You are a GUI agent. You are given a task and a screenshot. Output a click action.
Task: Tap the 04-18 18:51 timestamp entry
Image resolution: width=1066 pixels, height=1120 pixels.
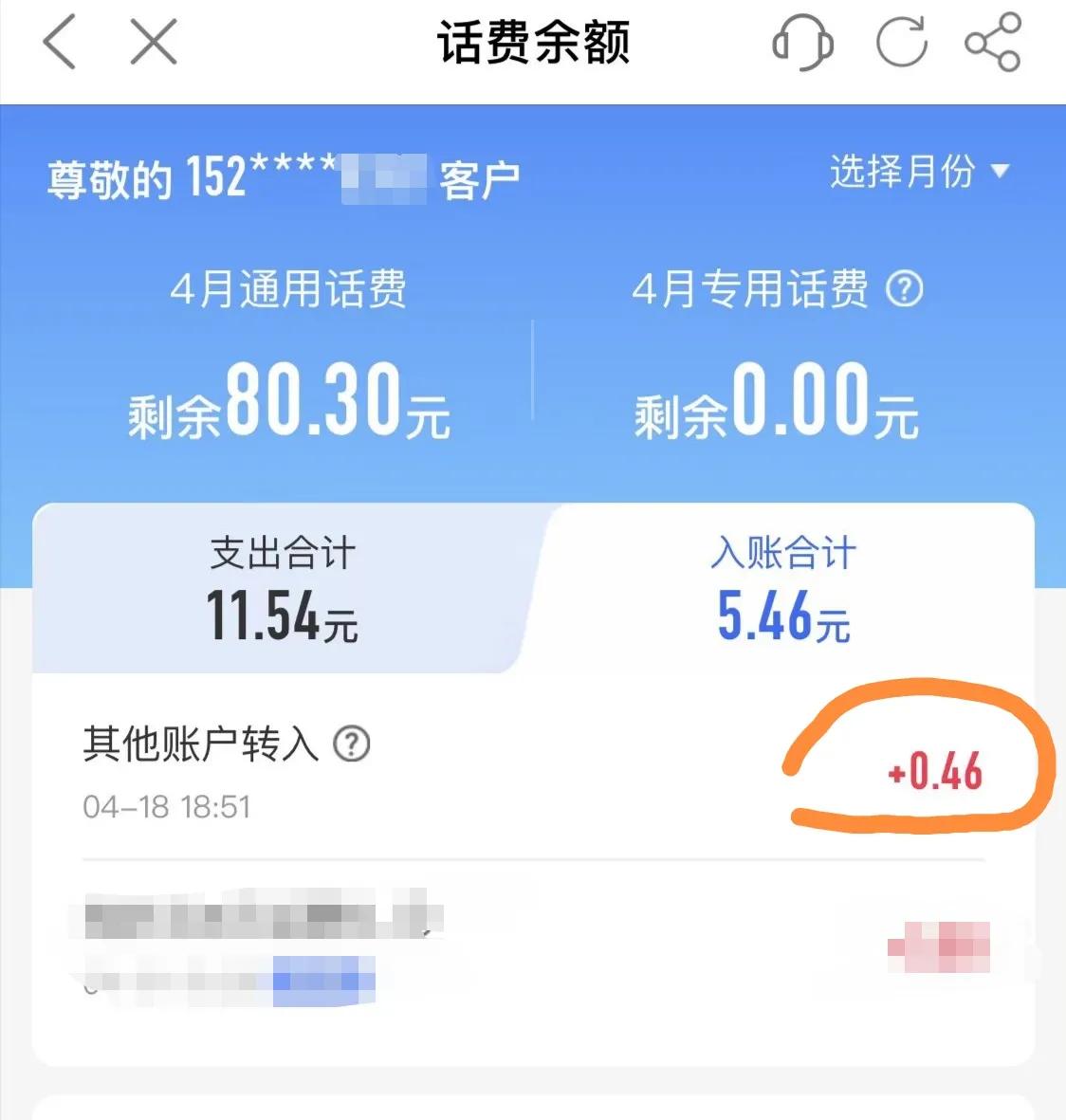point(166,807)
